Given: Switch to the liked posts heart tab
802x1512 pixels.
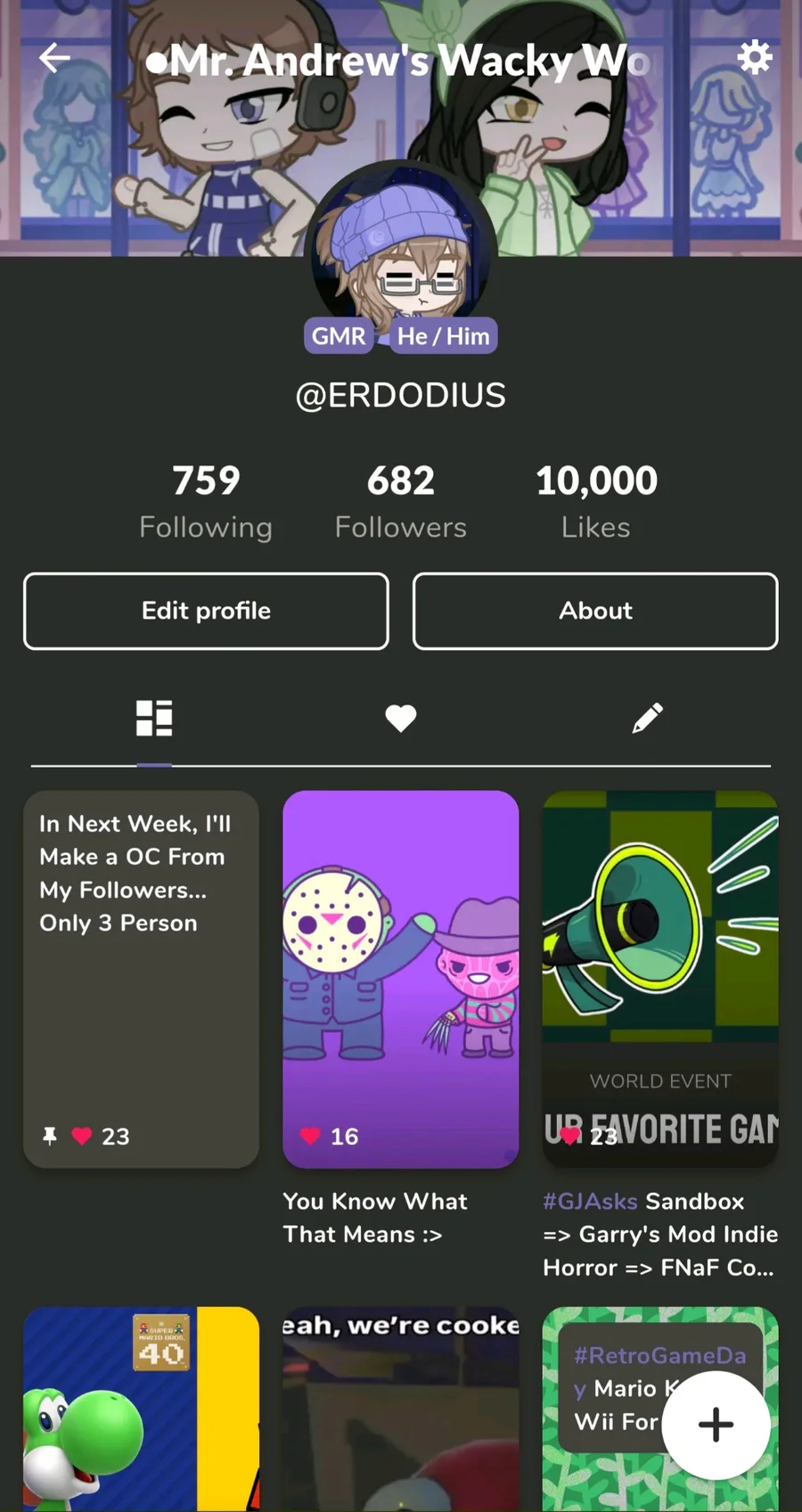Looking at the screenshot, I should [x=400, y=718].
